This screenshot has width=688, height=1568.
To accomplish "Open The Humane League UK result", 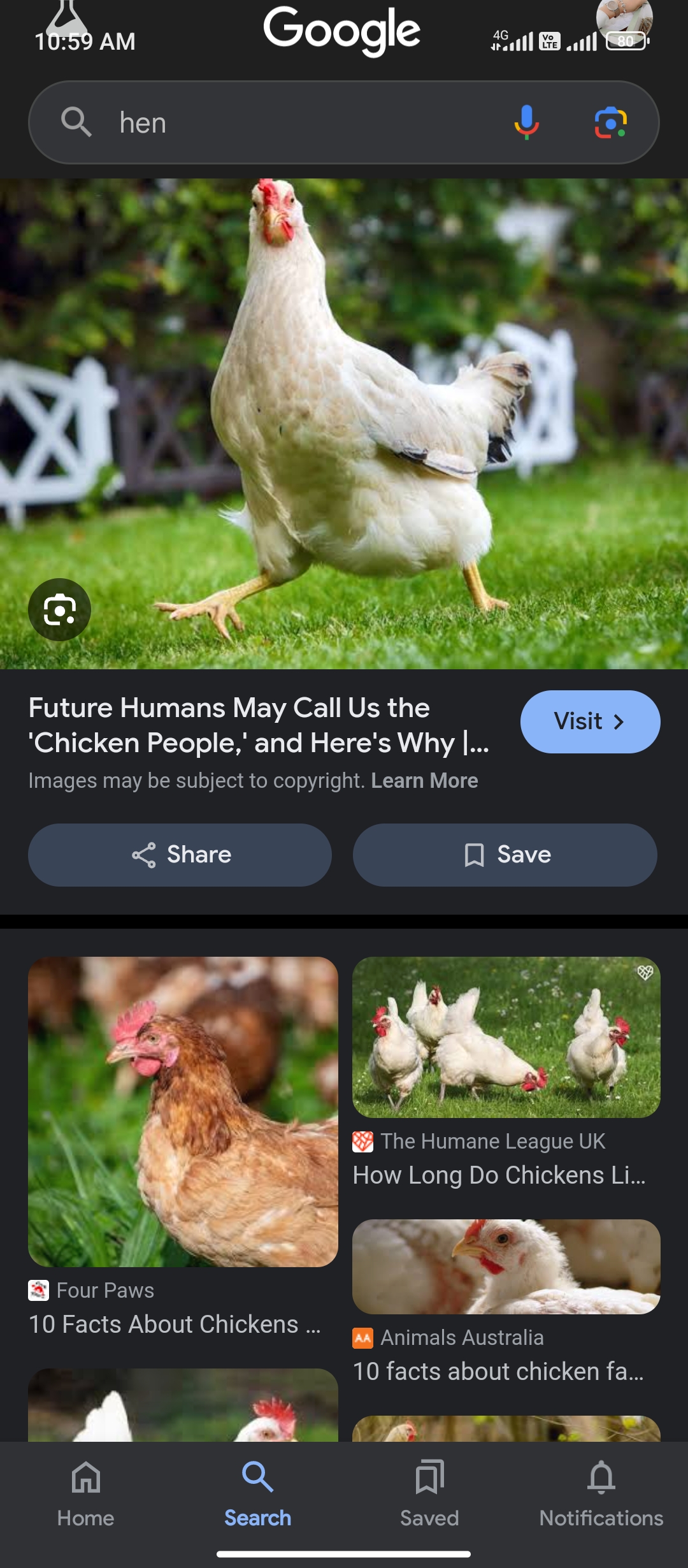I will coord(506,1038).
